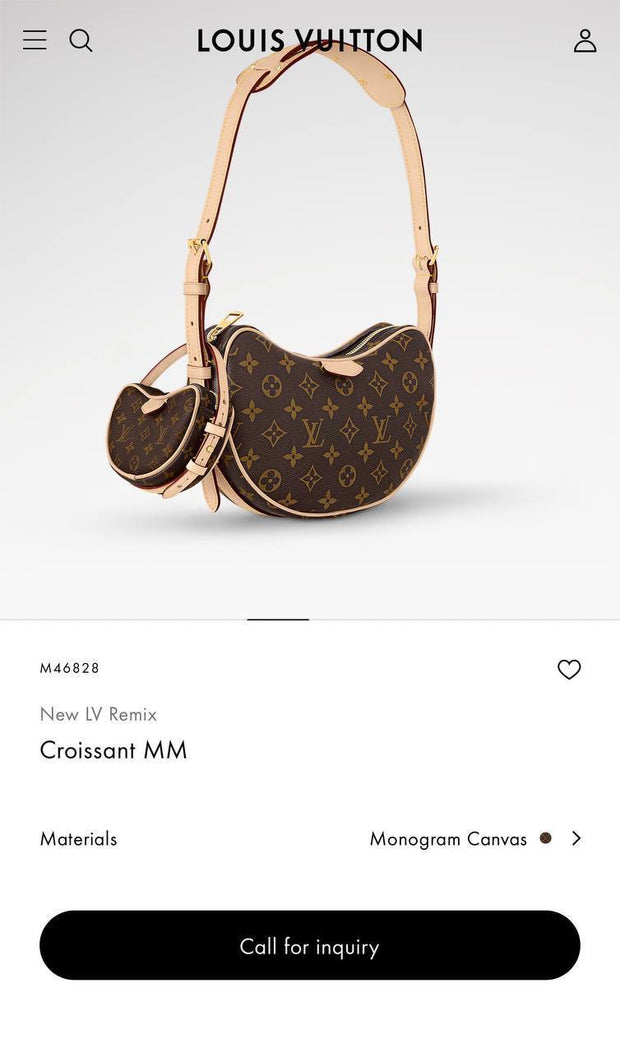Open the hamburger menu
The width and height of the screenshot is (620, 1053).
pos(35,40)
